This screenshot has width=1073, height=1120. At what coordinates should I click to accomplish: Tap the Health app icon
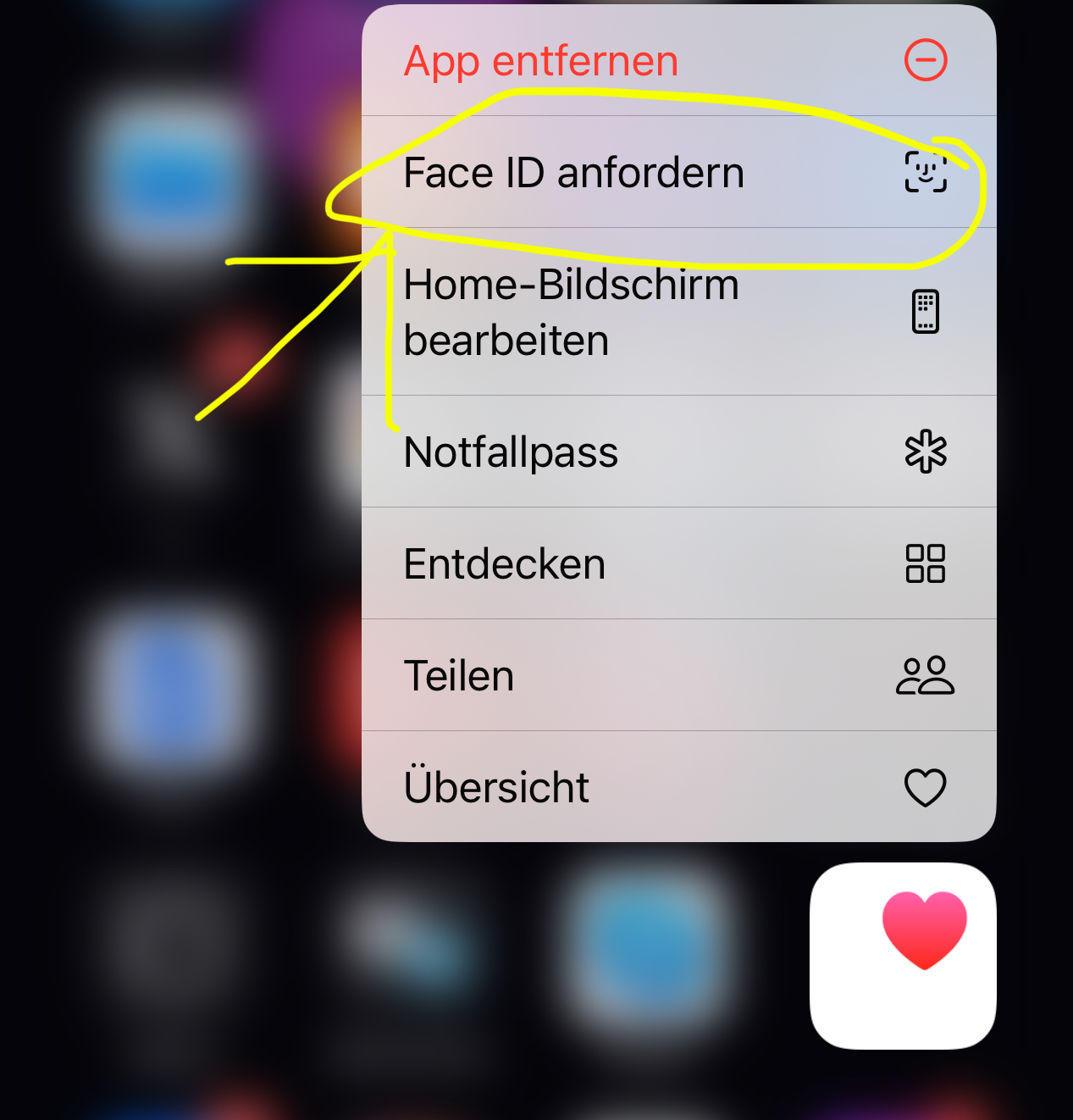tap(903, 956)
